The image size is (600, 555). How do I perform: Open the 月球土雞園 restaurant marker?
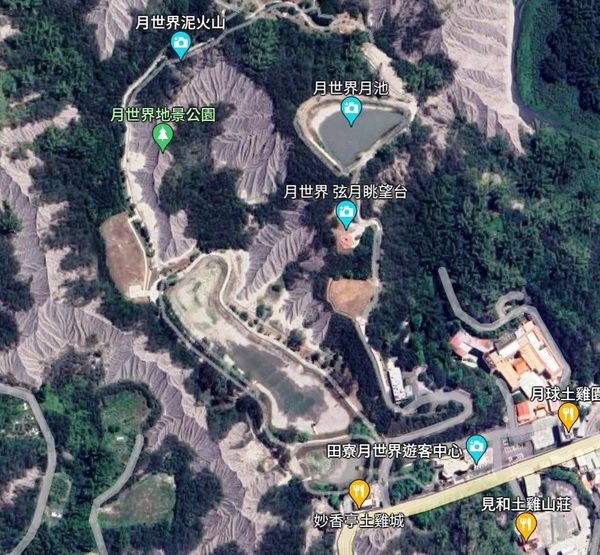(568, 414)
